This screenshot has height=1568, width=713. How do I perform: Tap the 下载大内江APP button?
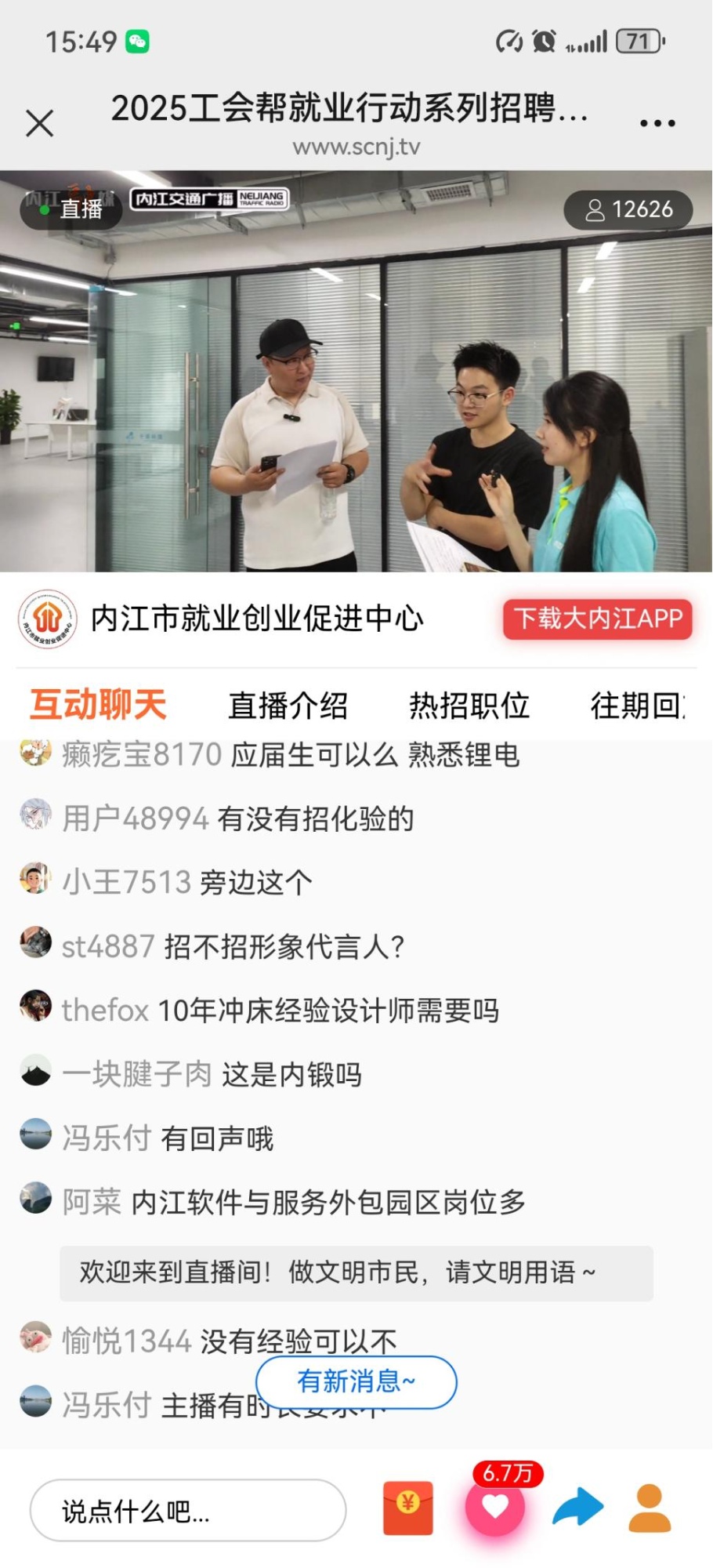click(598, 619)
